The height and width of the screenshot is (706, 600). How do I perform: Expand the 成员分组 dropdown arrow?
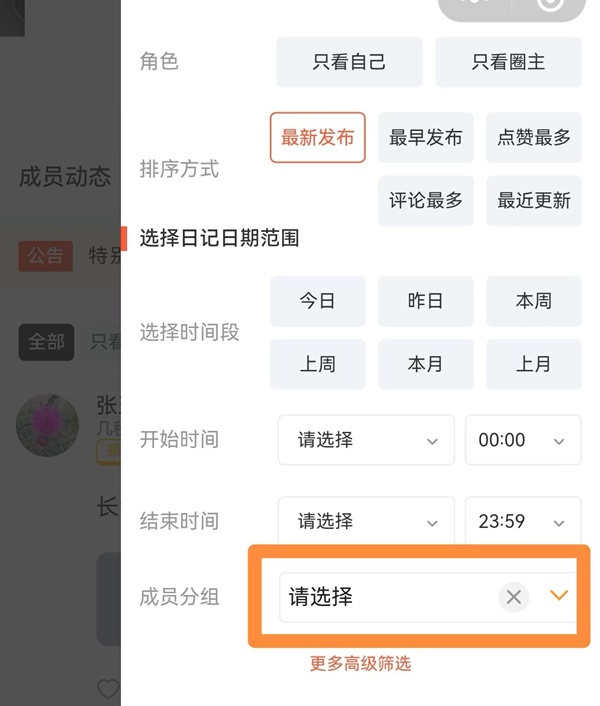coord(559,596)
